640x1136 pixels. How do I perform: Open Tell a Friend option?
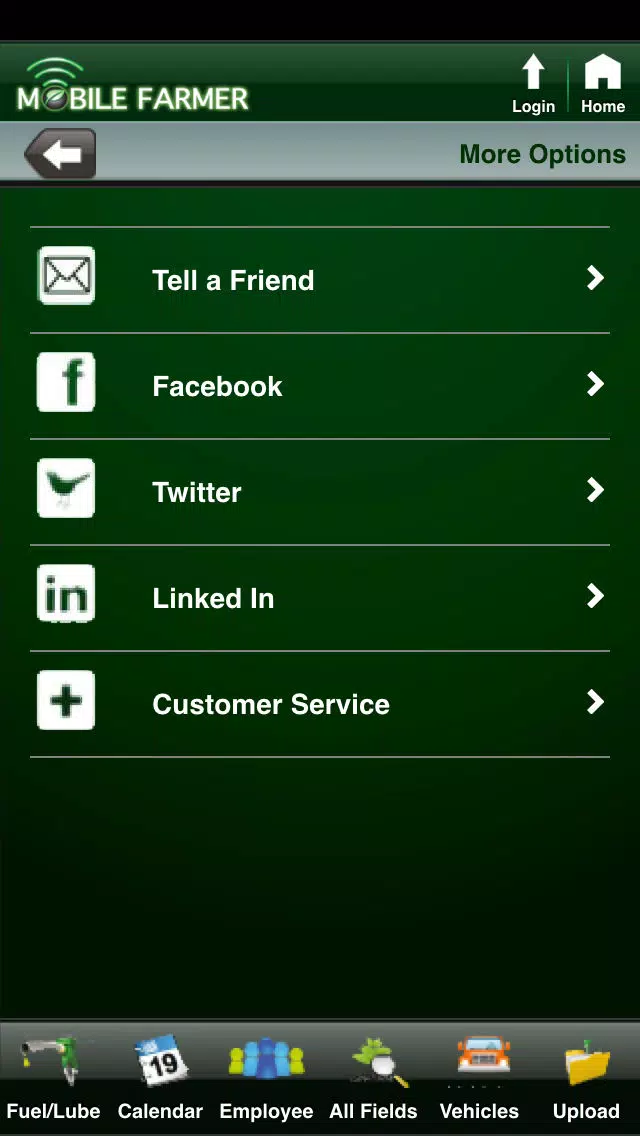tap(320, 280)
